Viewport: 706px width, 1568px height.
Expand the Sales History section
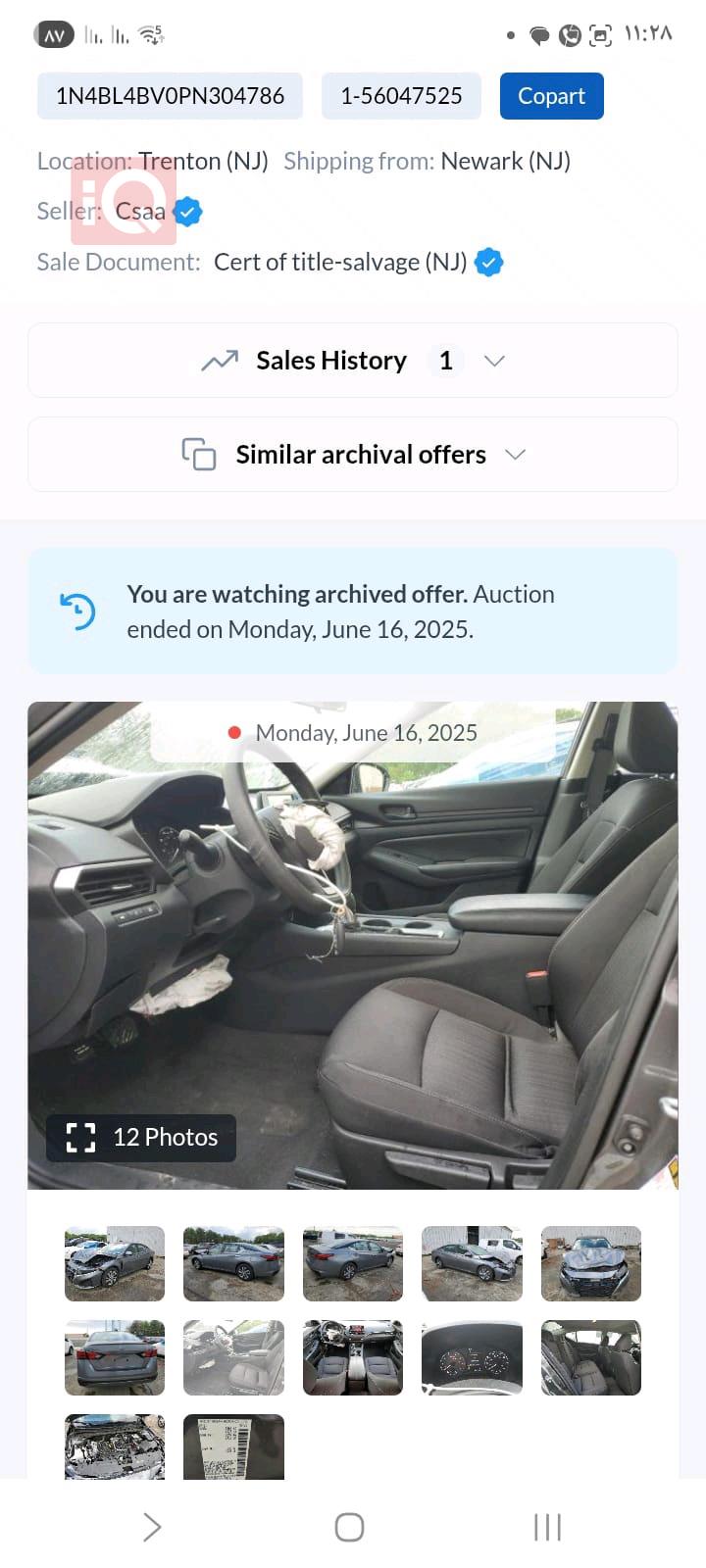[x=353, y=361]
